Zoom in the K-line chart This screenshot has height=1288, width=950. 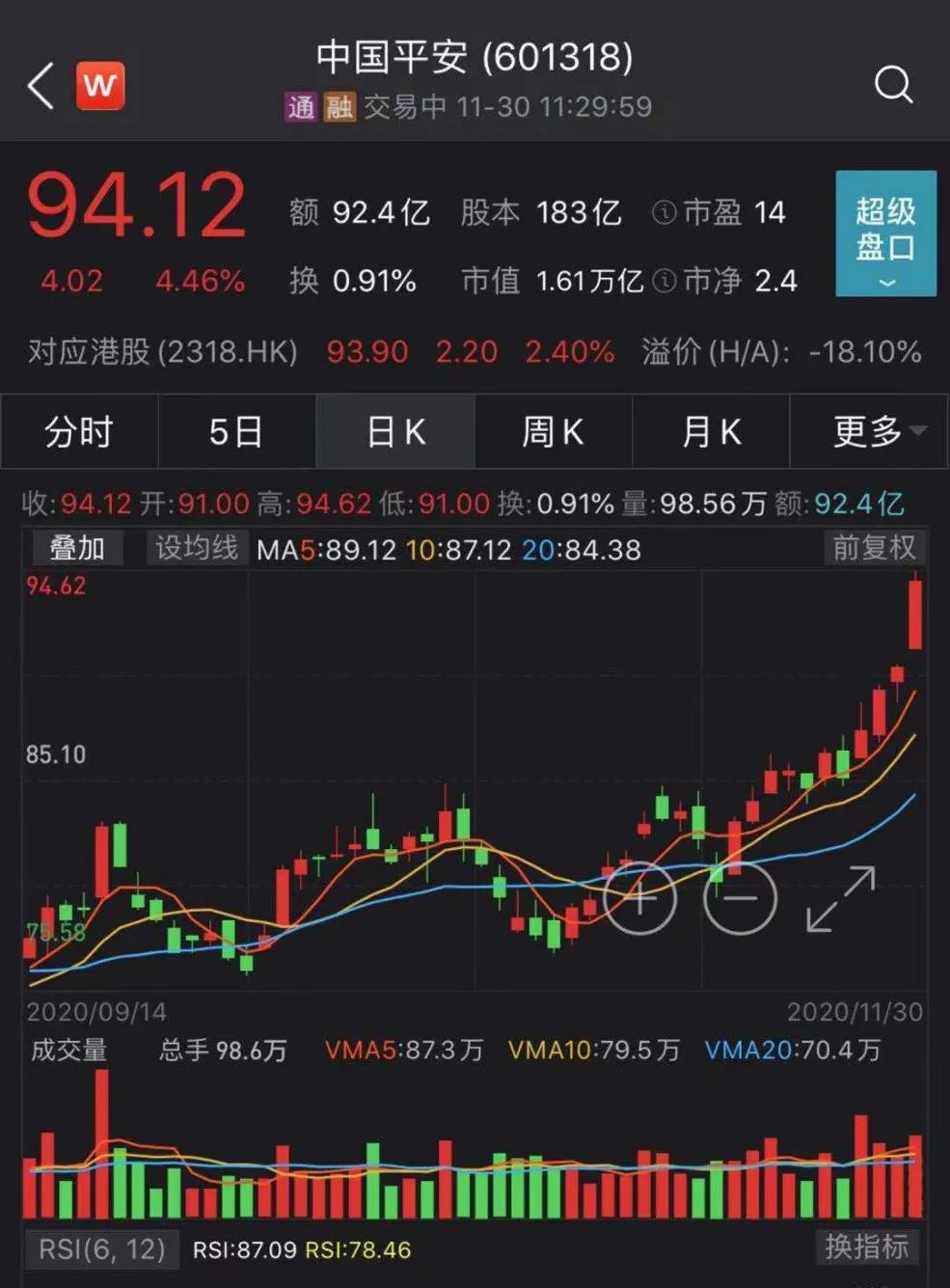[x=639, y=898]
